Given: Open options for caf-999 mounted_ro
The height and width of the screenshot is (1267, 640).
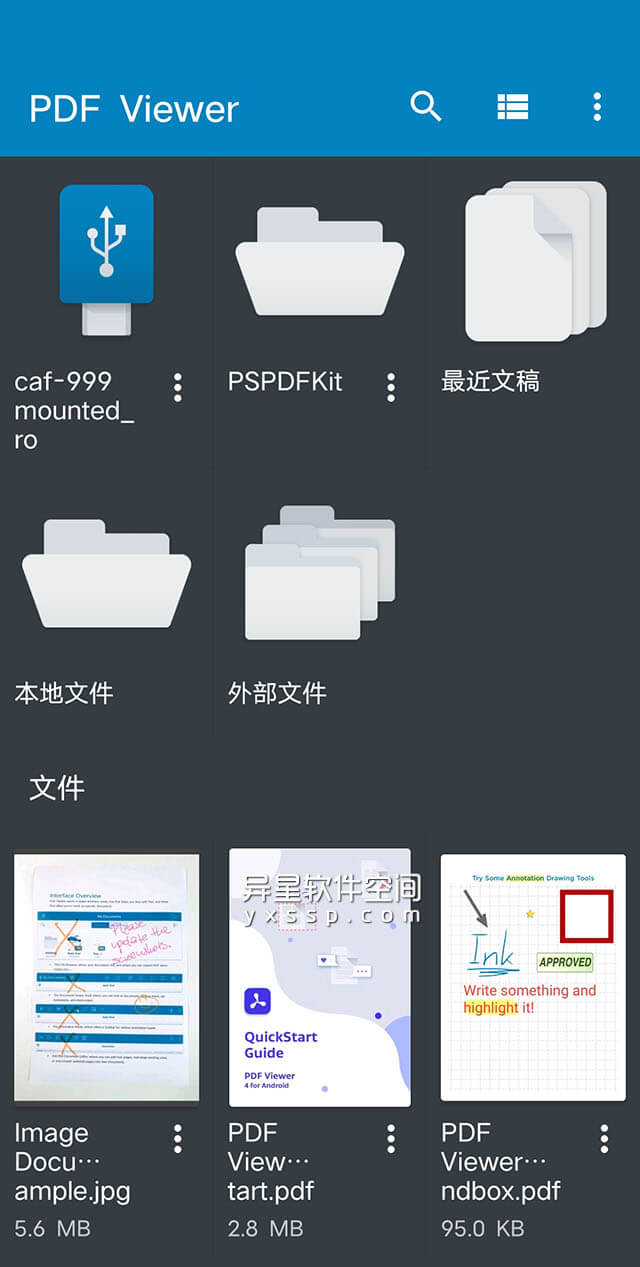Looking at the screenshot, I should click(x=178, y=387).
